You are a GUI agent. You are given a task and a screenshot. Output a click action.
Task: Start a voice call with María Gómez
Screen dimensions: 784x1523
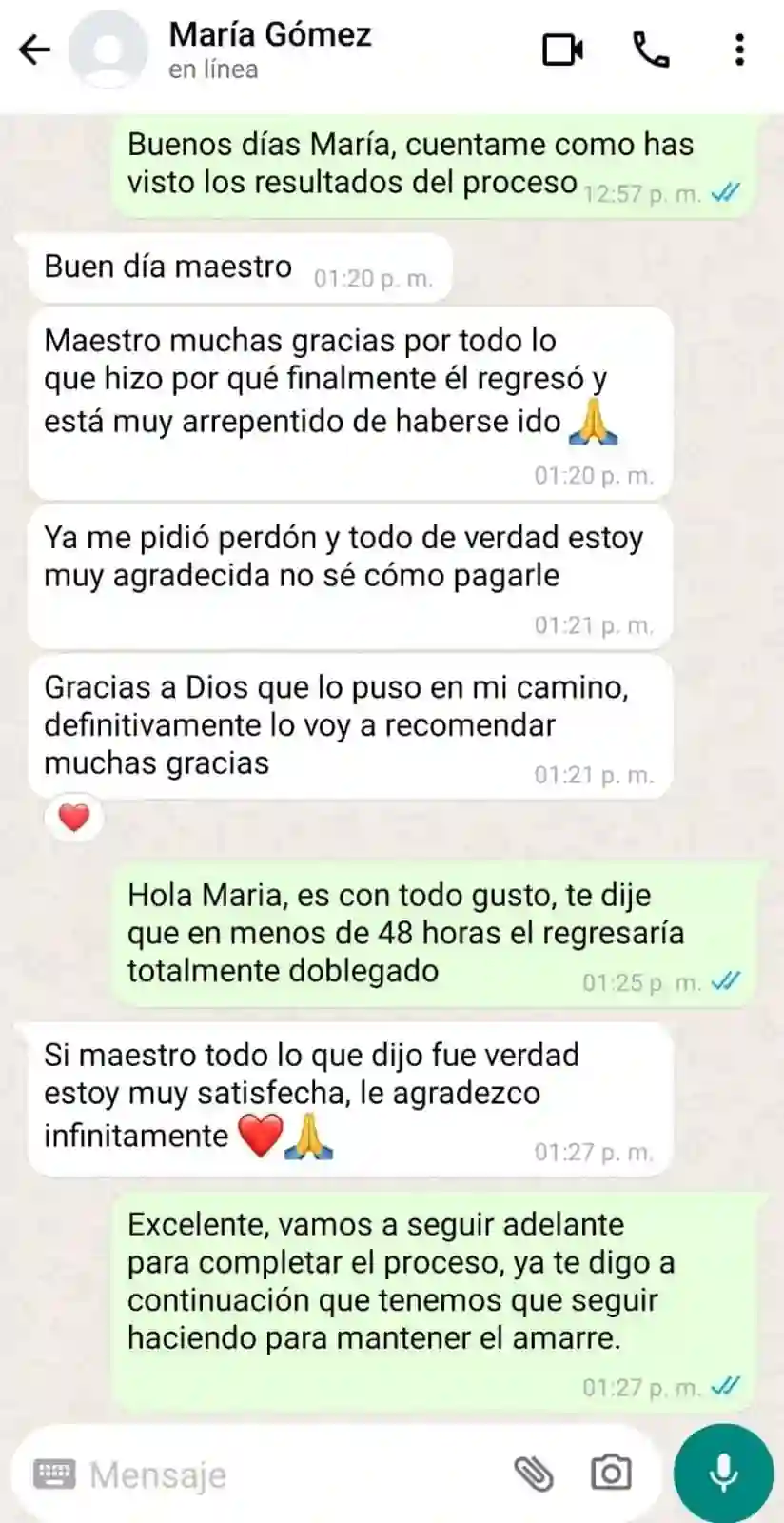[652, 49]
